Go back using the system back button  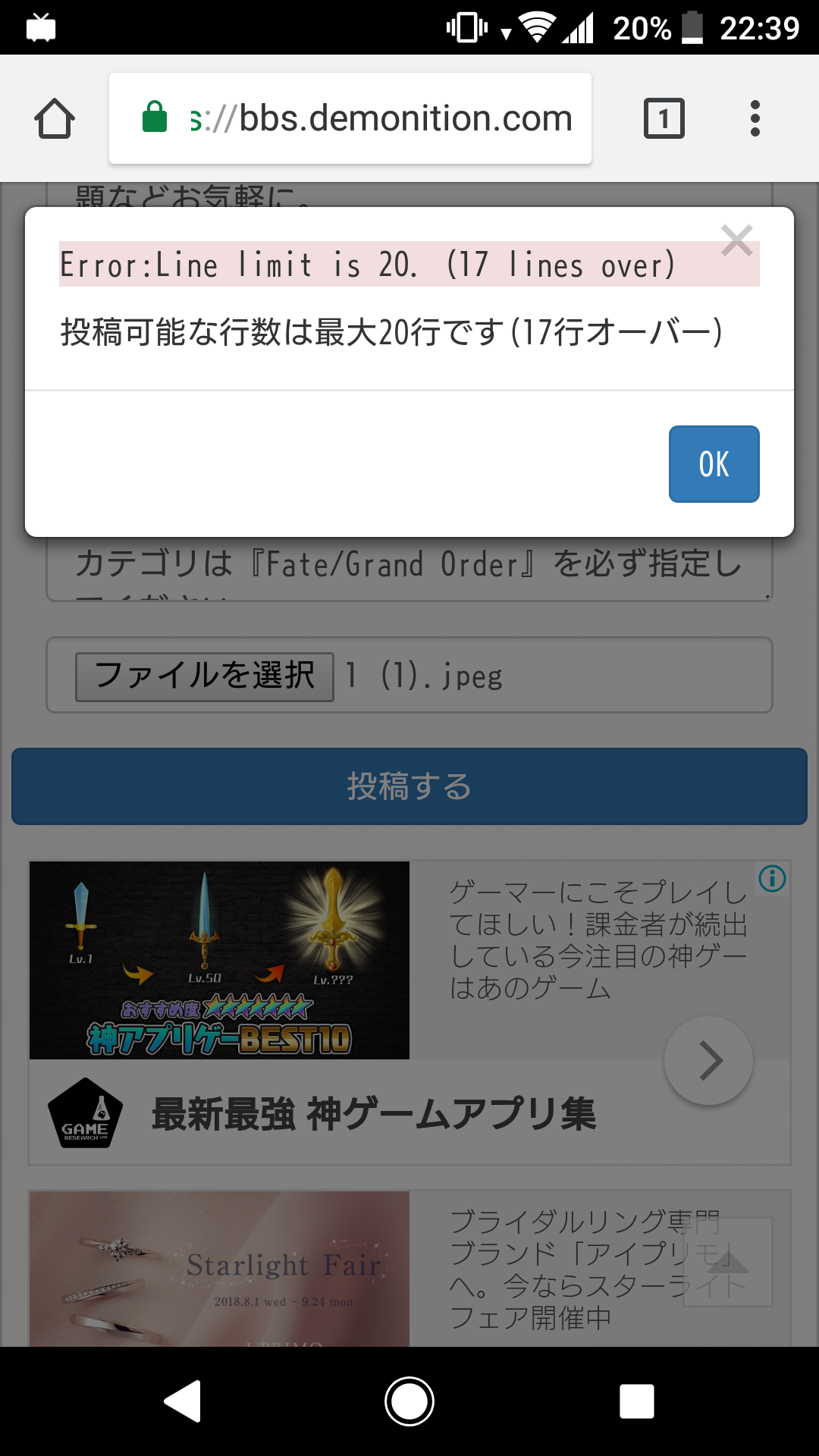(x=182, y=1401)
